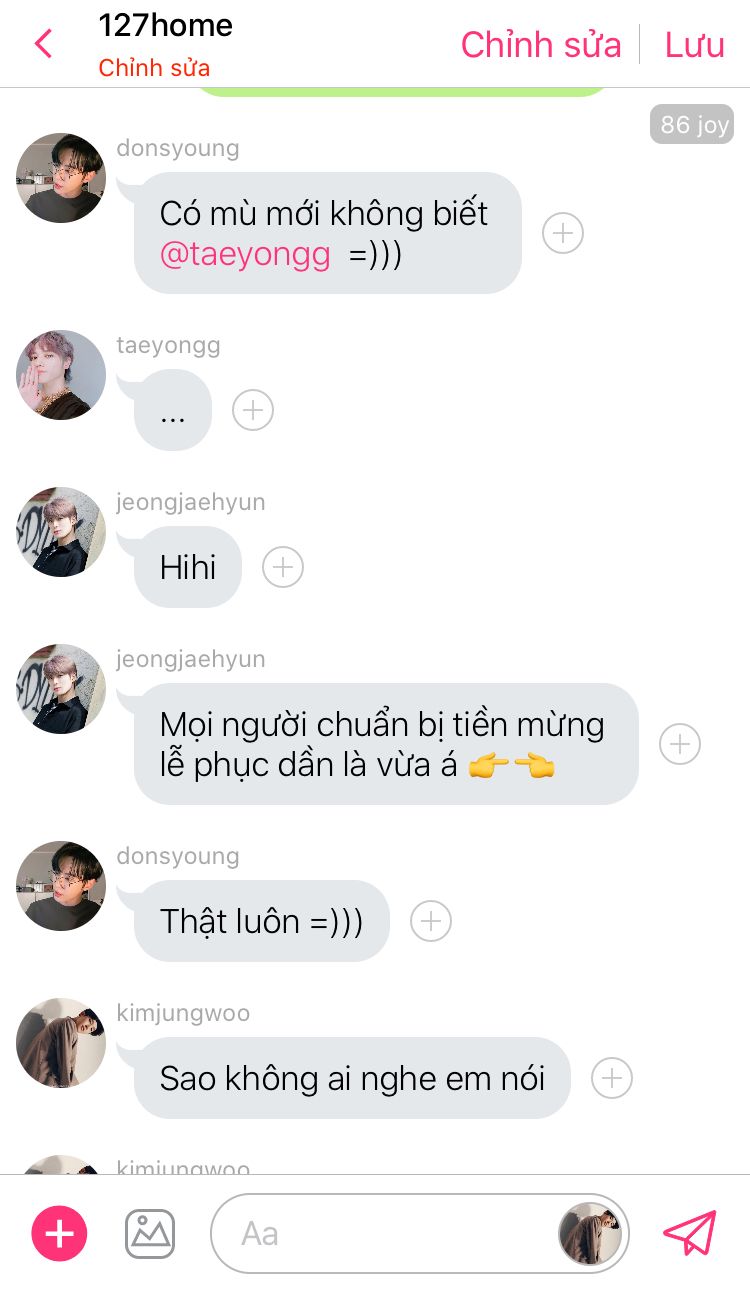The image size is (750, 1294).
Task: Tap plus next to "Có mù mới không biết"
Action: [x=563, y=233]
